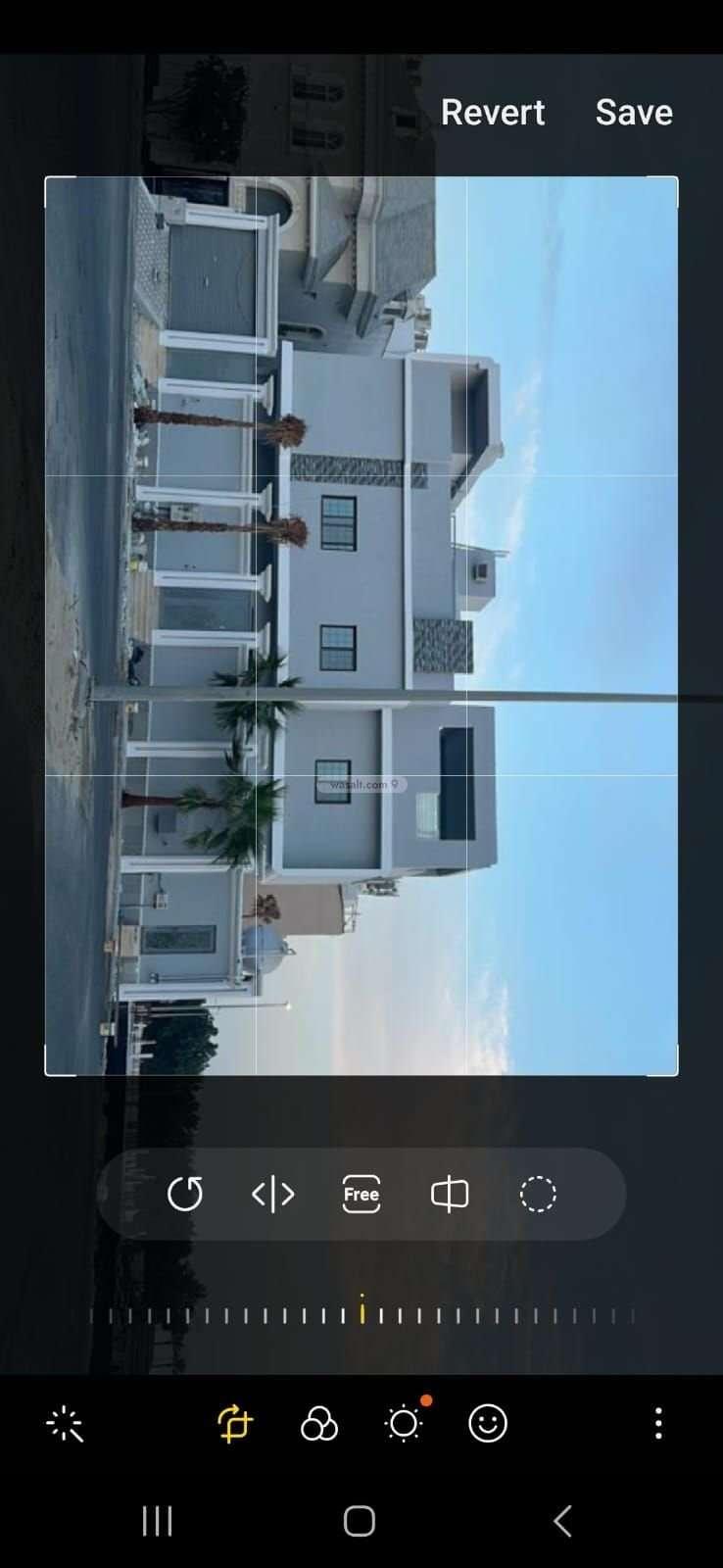Save the edited photo

(633, 113)
